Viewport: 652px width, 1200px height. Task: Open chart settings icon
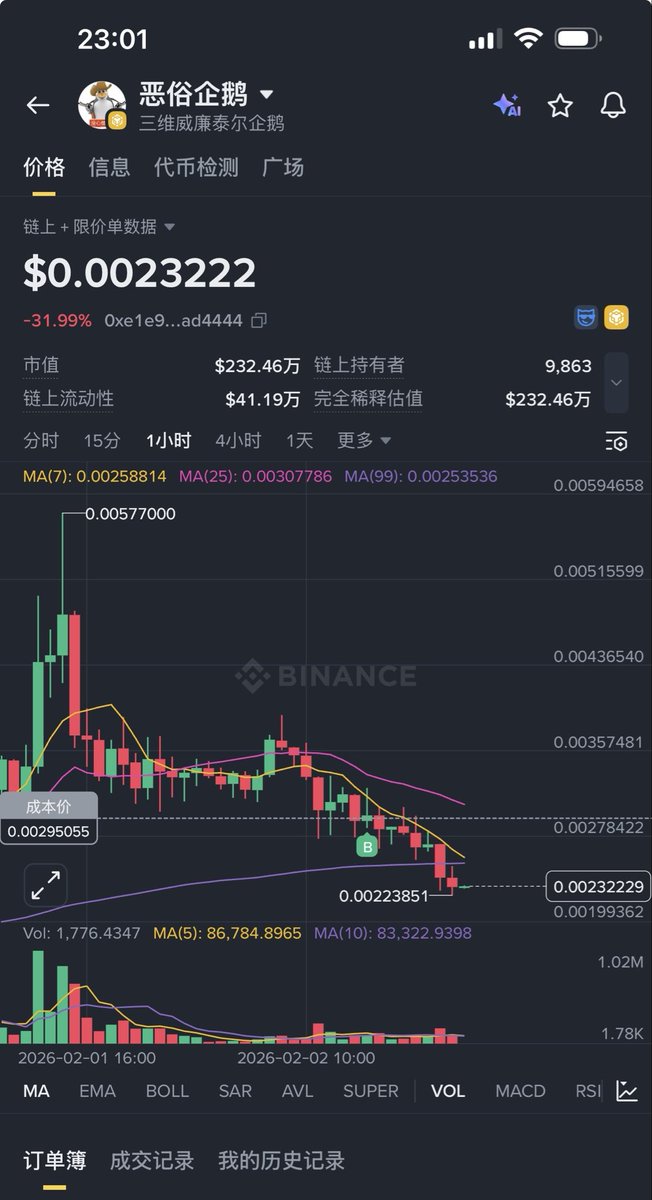616,441
